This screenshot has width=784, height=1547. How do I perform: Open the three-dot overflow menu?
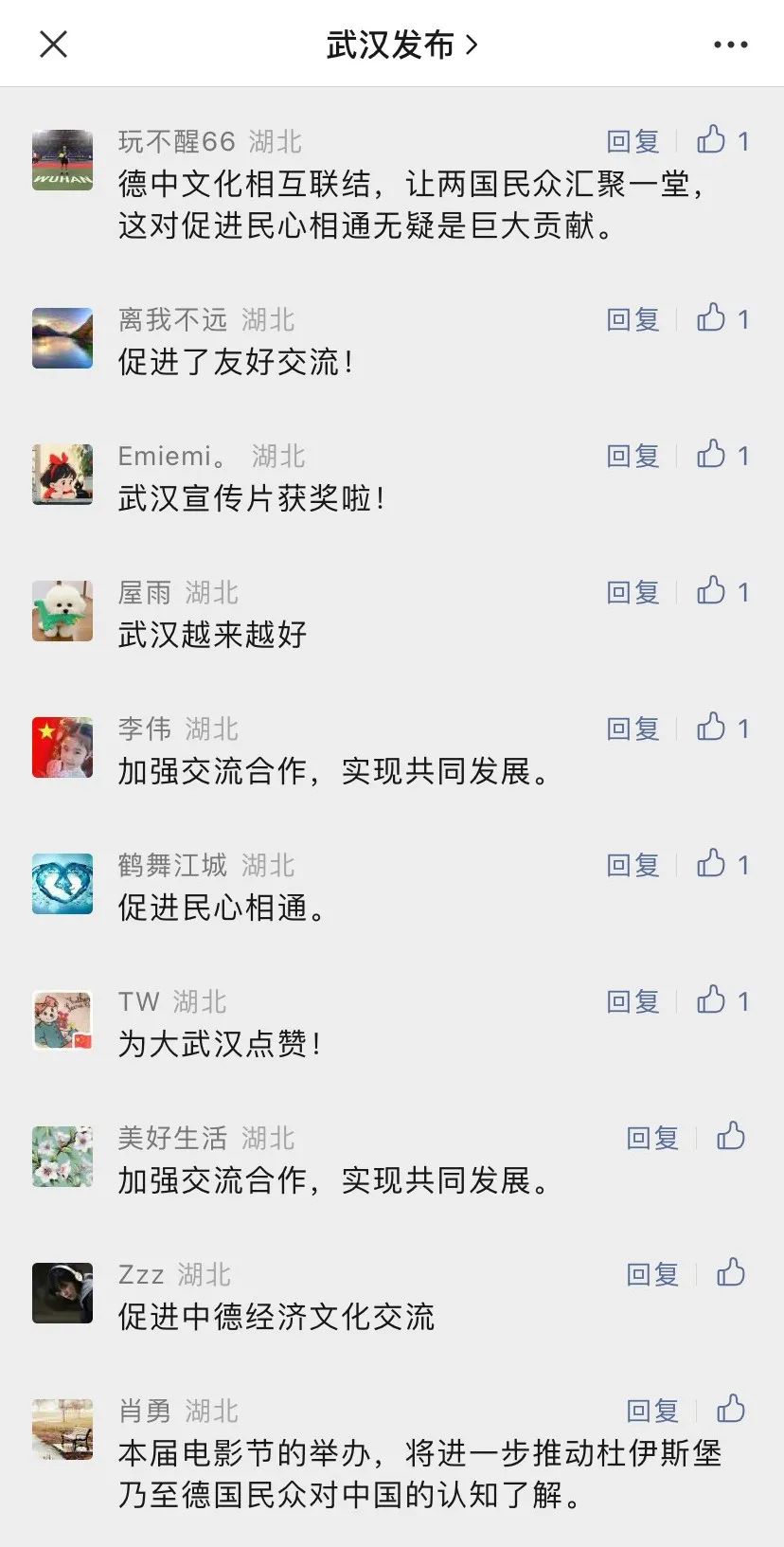(x=730, y=45)
